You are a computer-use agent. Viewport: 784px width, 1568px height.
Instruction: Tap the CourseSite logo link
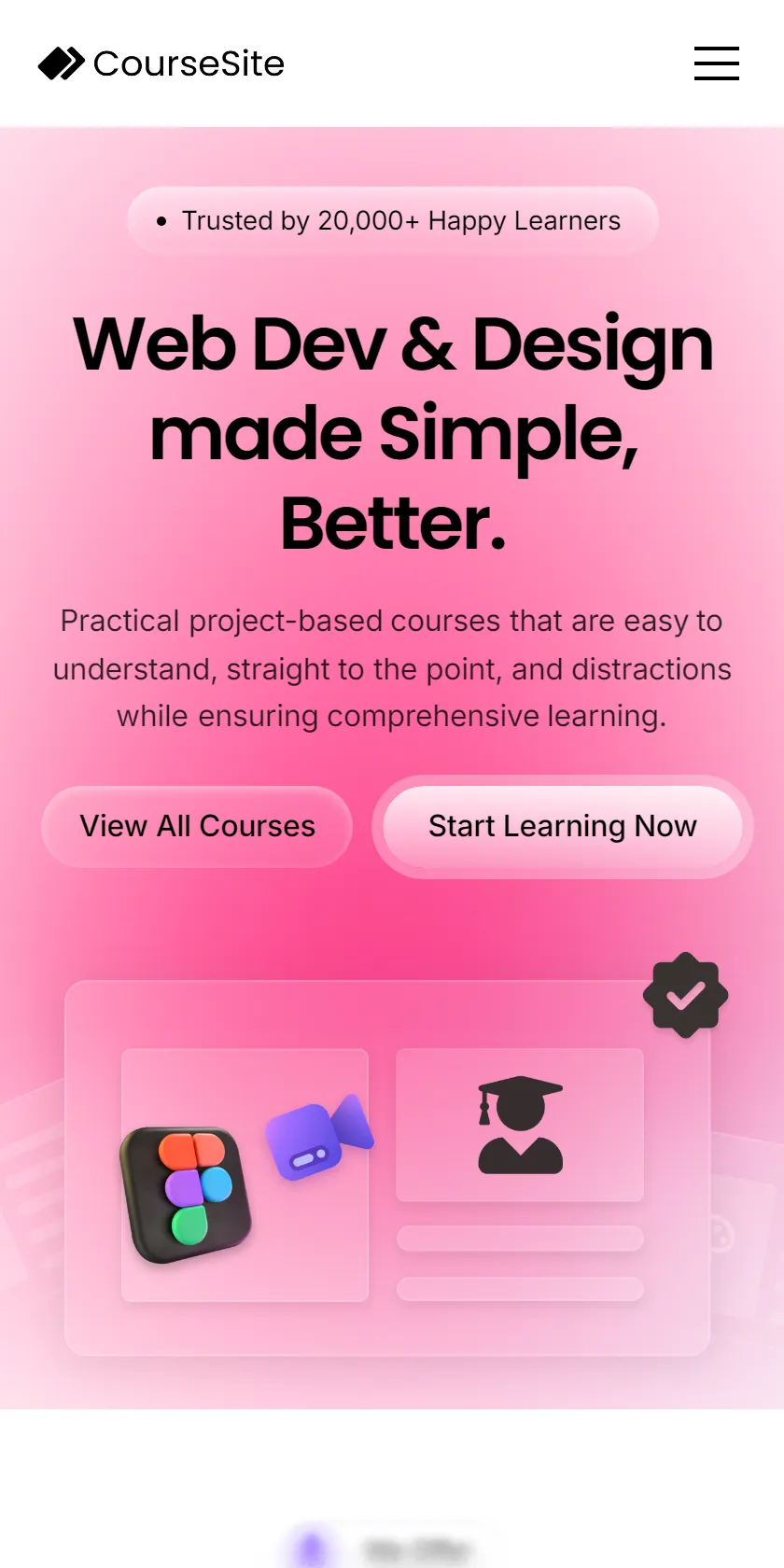click(161, 63)
